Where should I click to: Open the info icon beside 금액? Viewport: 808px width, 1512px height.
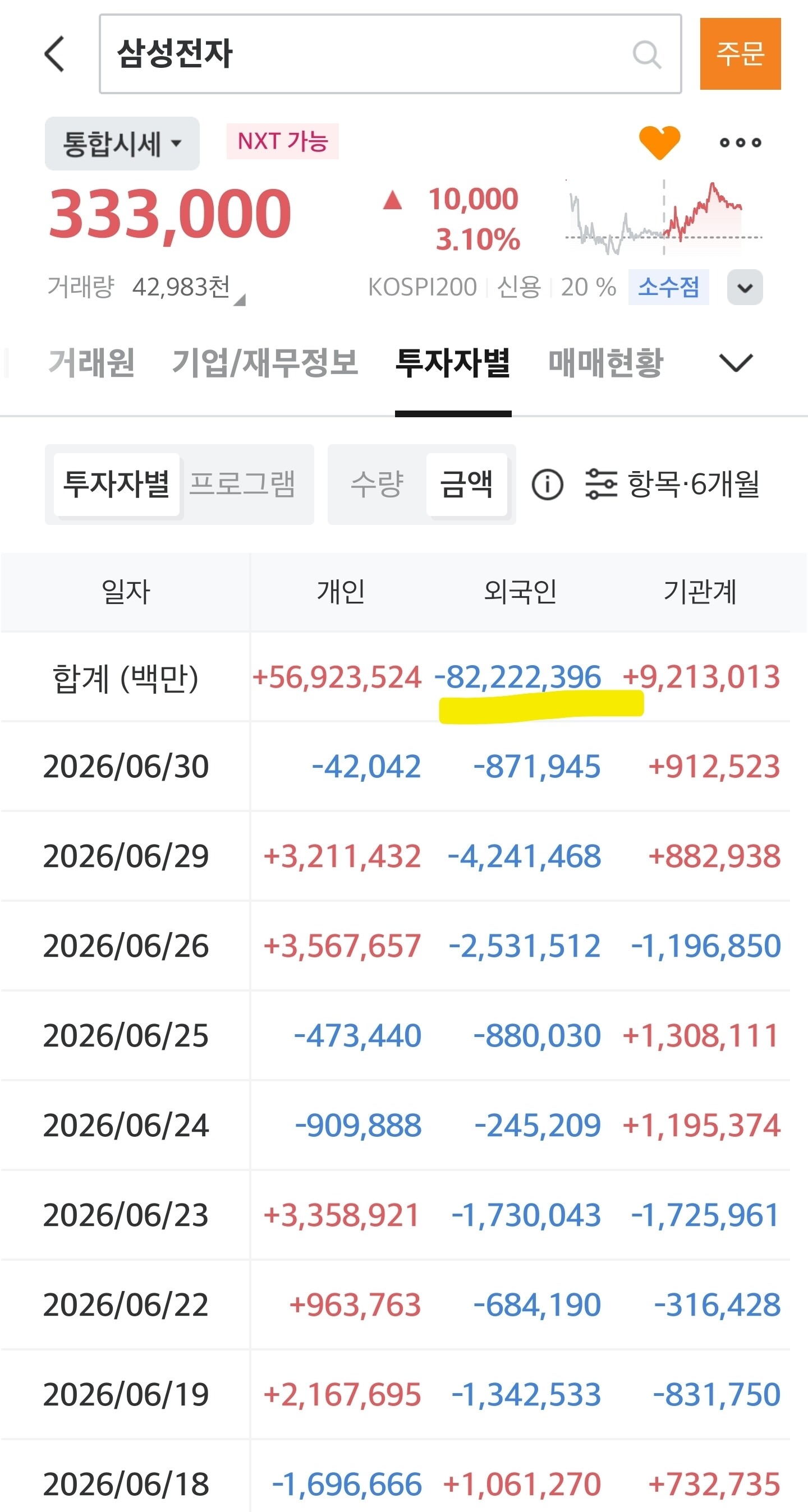click(x=547, y=485)
